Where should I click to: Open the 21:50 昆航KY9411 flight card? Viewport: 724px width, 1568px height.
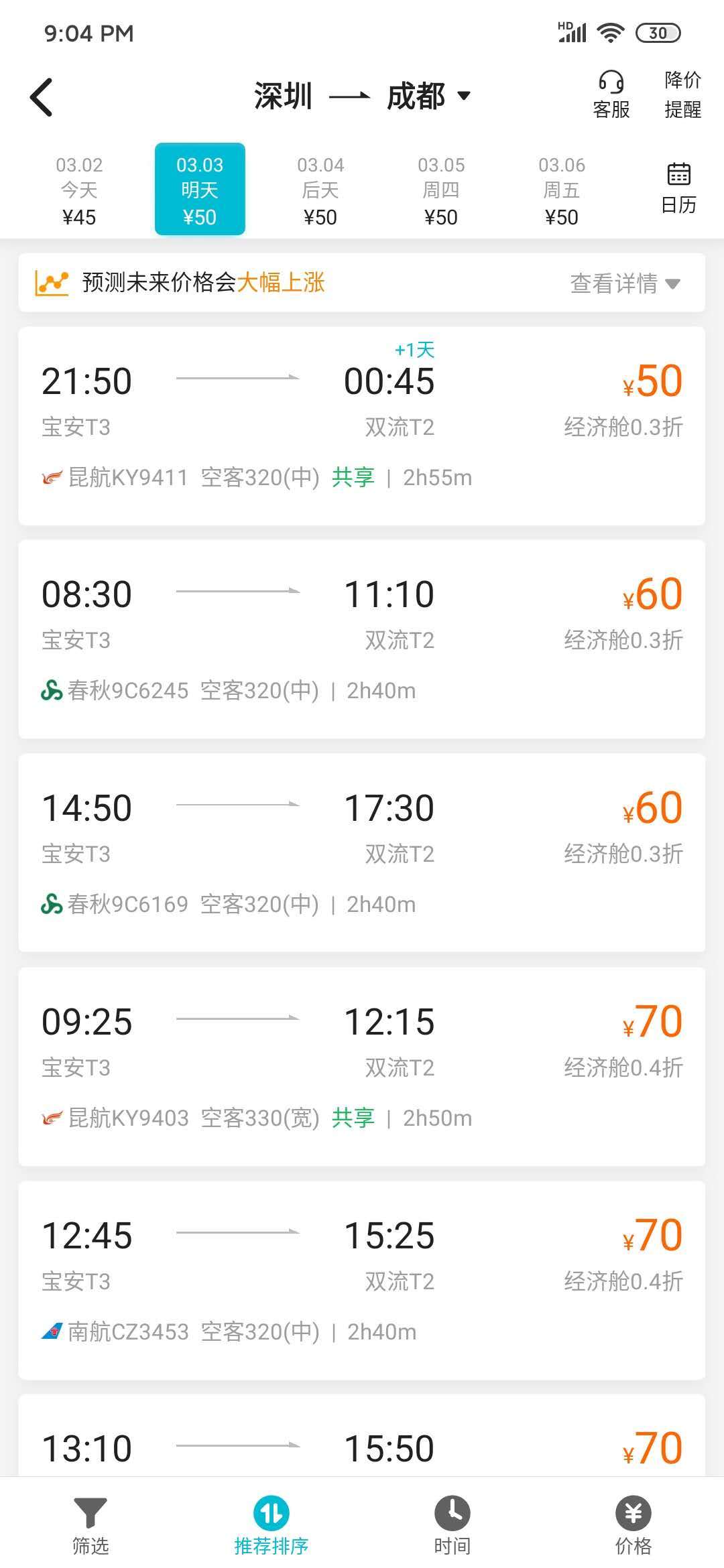click(362, 426)
